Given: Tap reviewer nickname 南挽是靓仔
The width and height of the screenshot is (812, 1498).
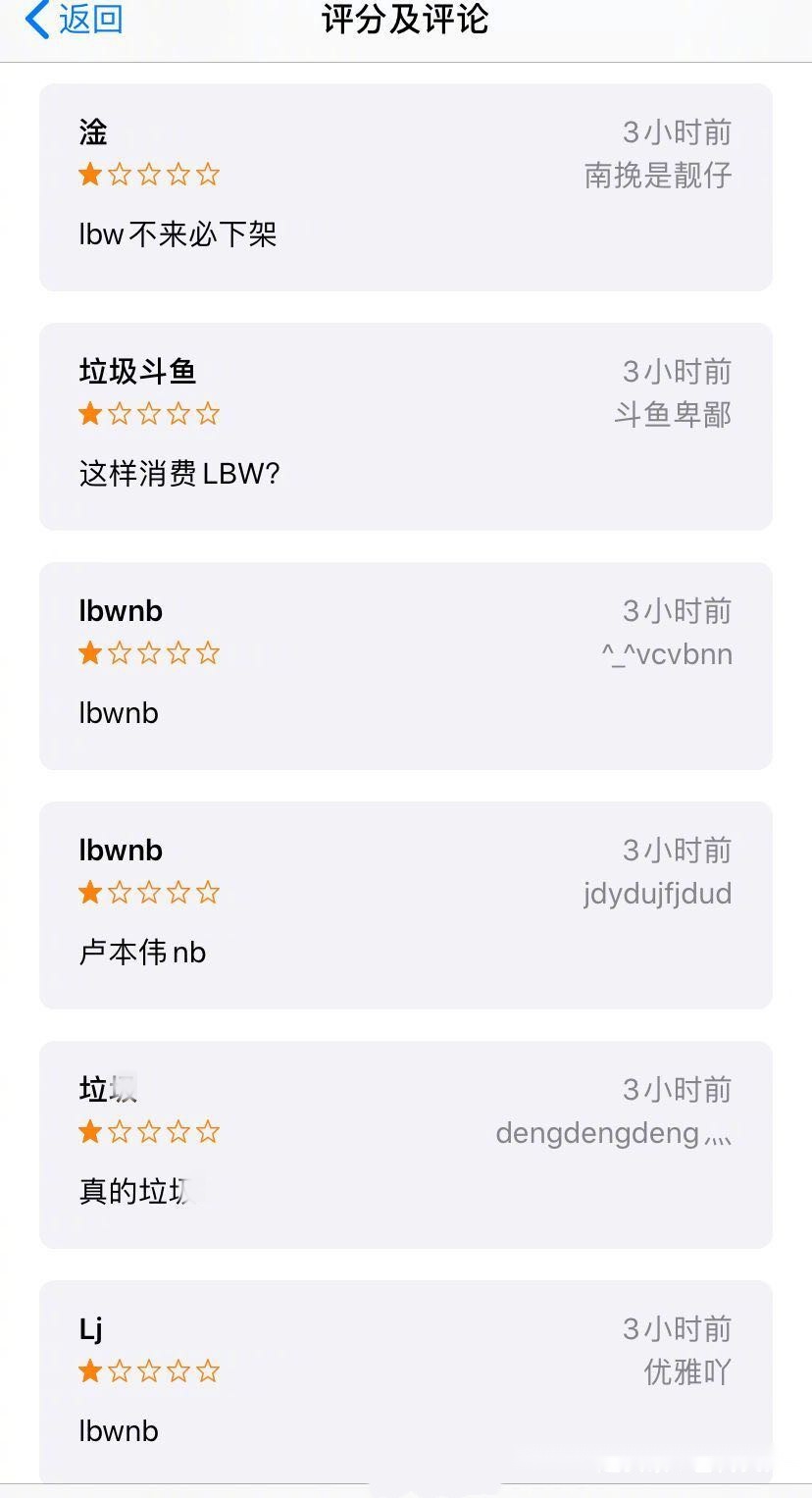Looking at the screenshot, I should (657, 175).
